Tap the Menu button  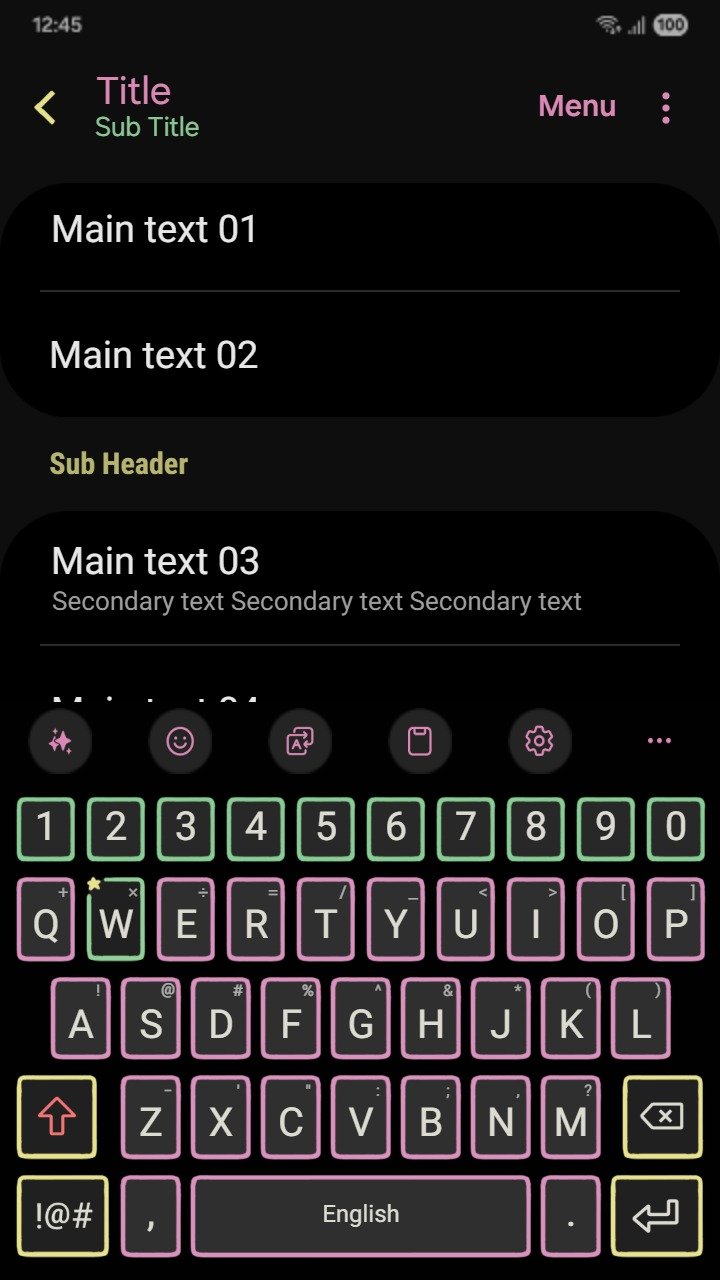[x=577, y=106]
